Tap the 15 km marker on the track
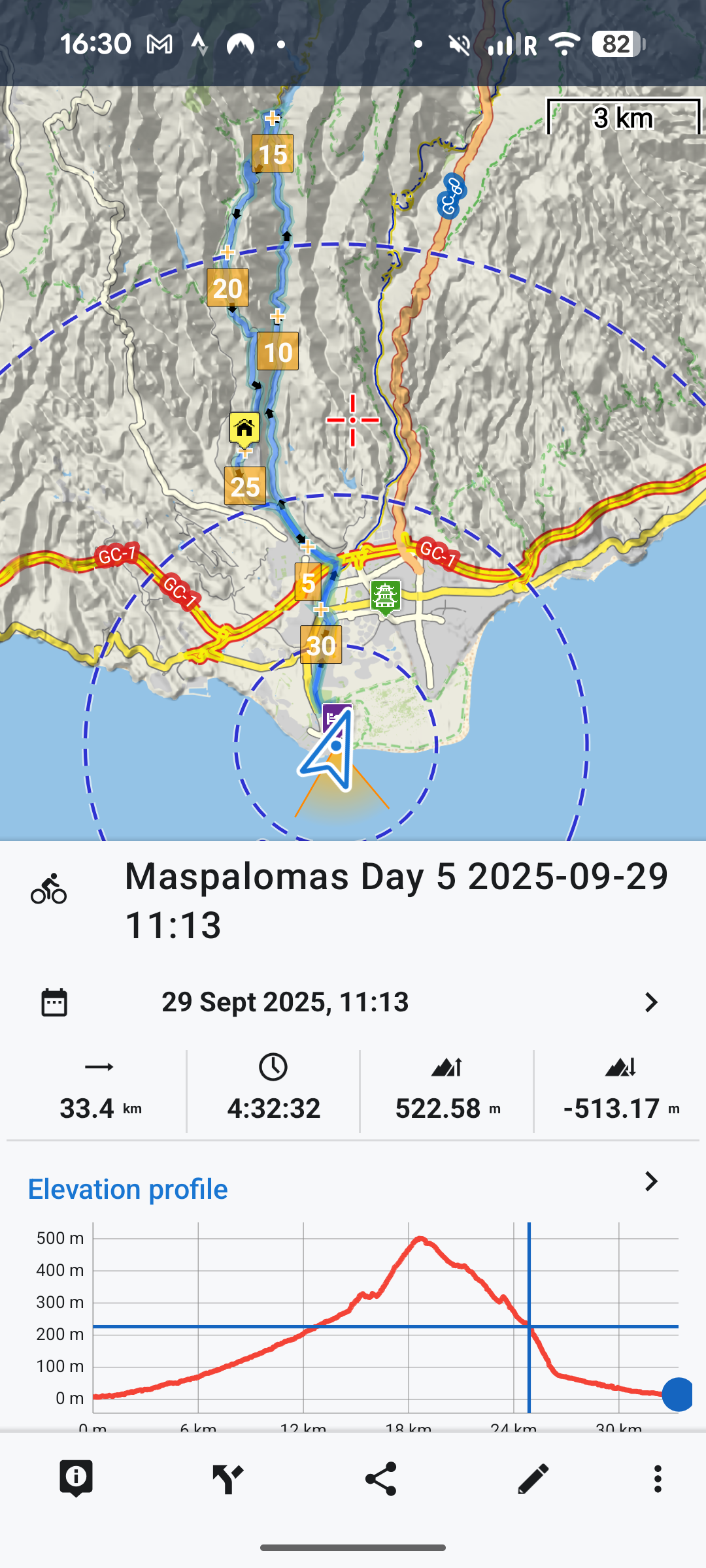The height and width of the screenshot is (1568, 706). coord(273,154)
